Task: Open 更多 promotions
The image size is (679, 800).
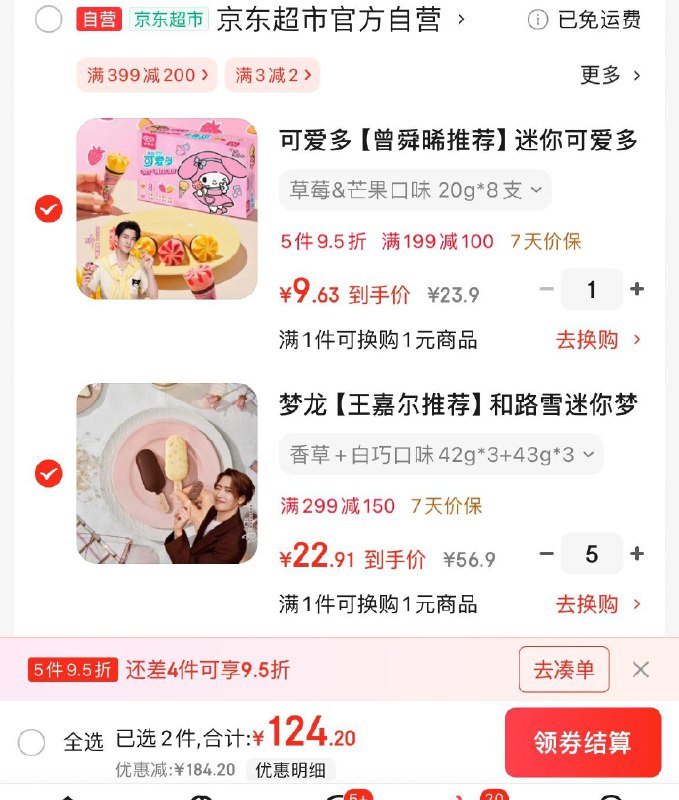Action: (610, 75)
